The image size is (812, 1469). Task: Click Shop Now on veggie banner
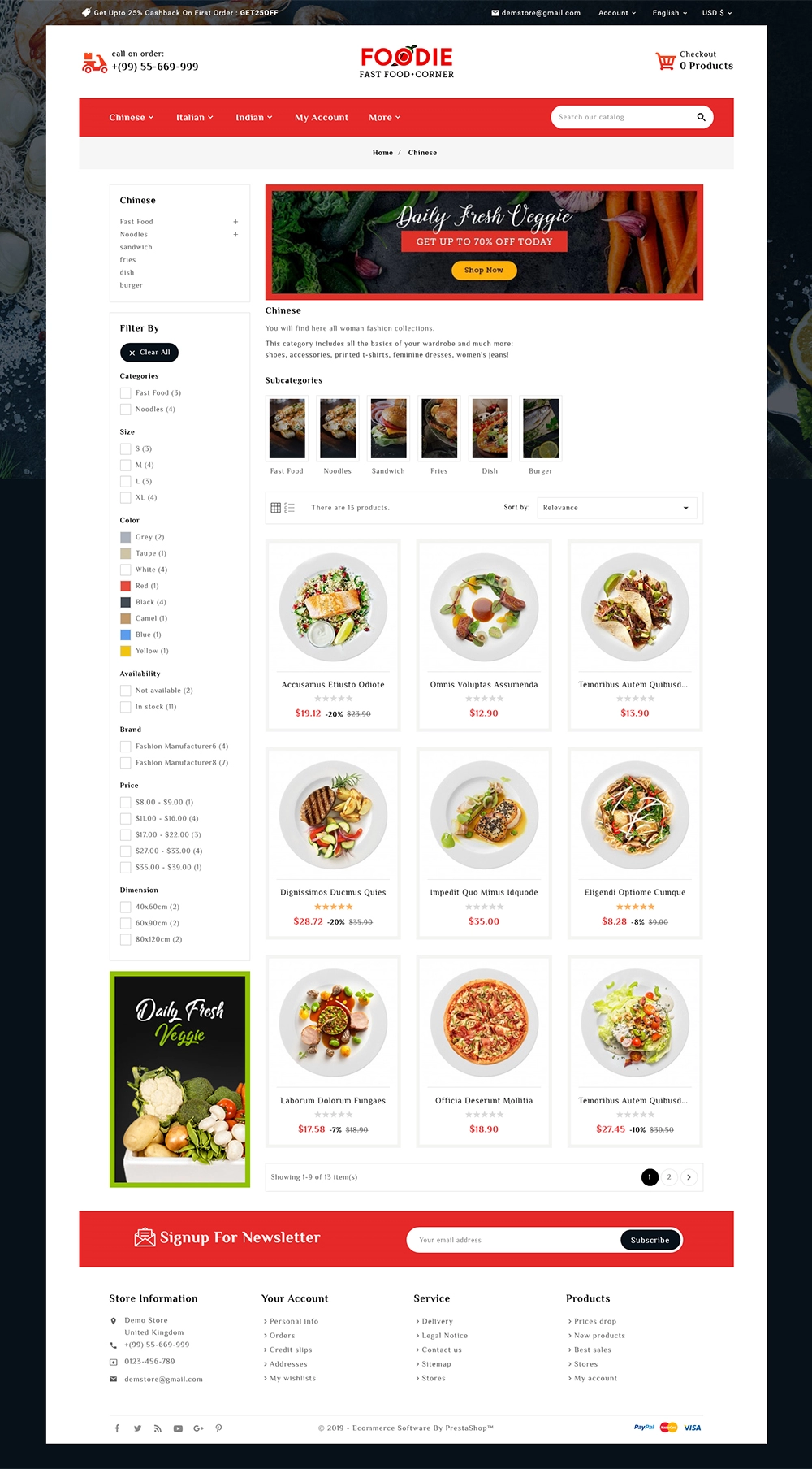(x=484, y=271)
